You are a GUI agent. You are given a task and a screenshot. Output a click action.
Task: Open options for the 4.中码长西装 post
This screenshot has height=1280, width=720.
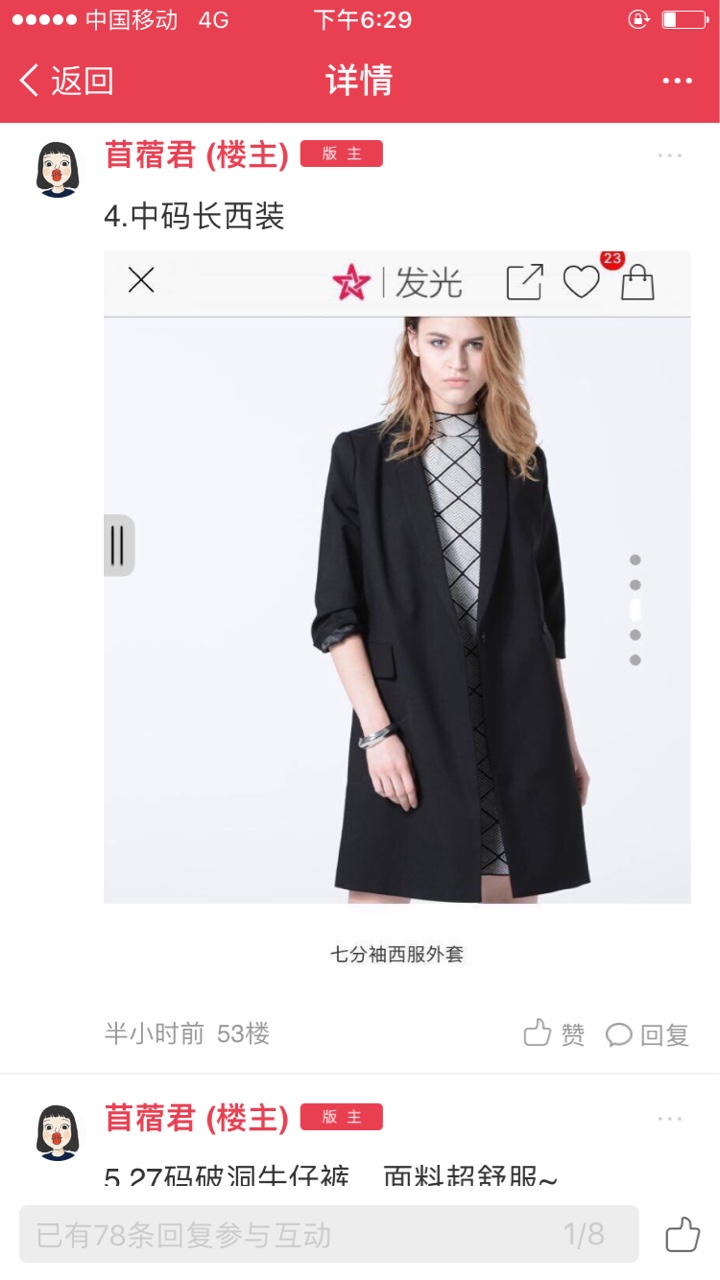(x=669, y=155)
